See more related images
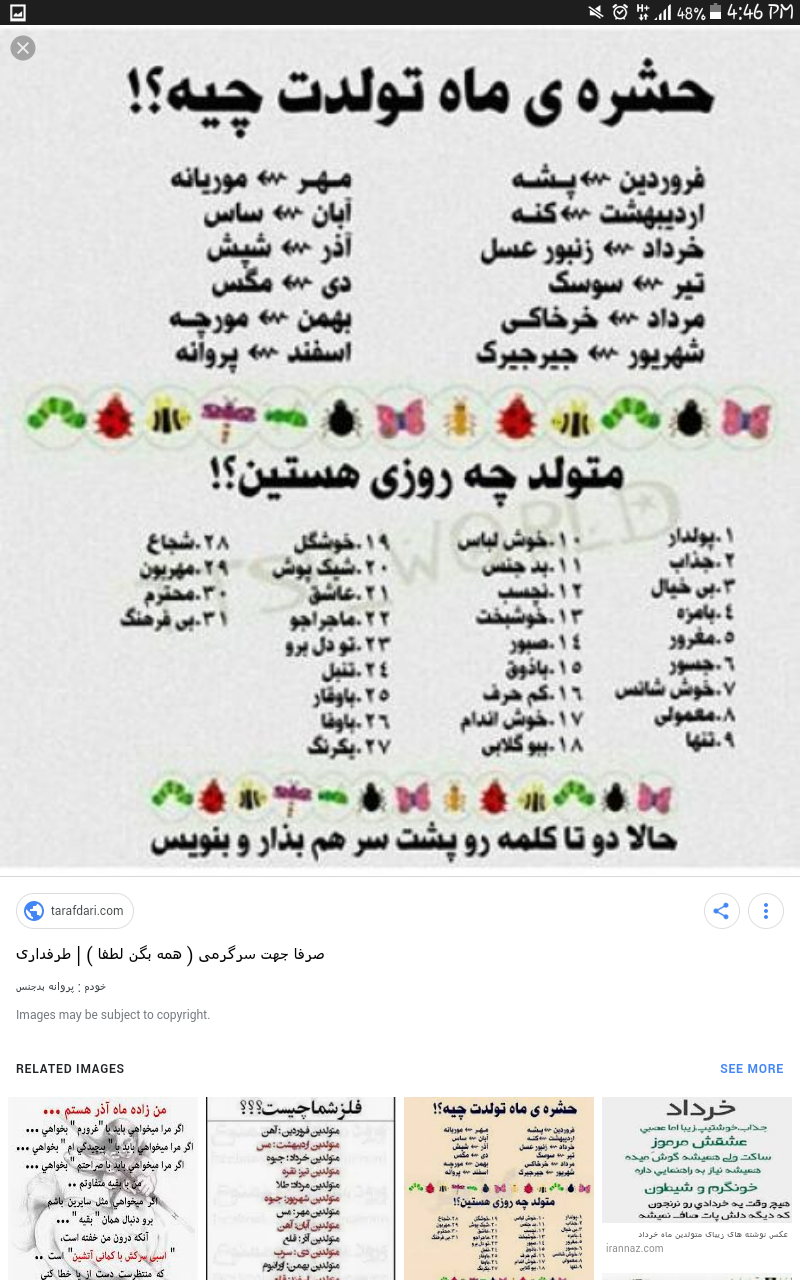This screenshot has width=800, height=1280. pyautogui.click(x=752, y=1069)
